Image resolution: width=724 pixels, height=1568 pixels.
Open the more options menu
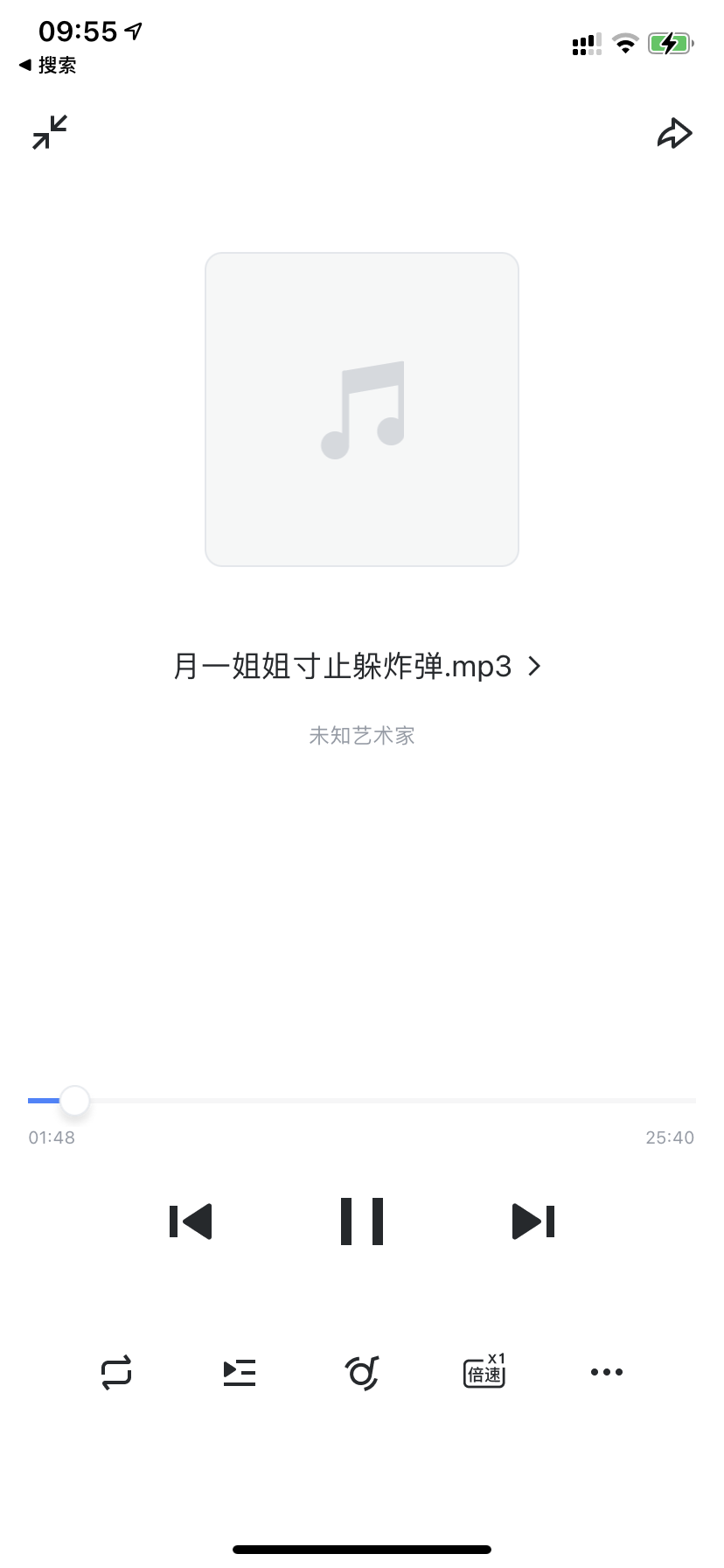(607, 1372)
